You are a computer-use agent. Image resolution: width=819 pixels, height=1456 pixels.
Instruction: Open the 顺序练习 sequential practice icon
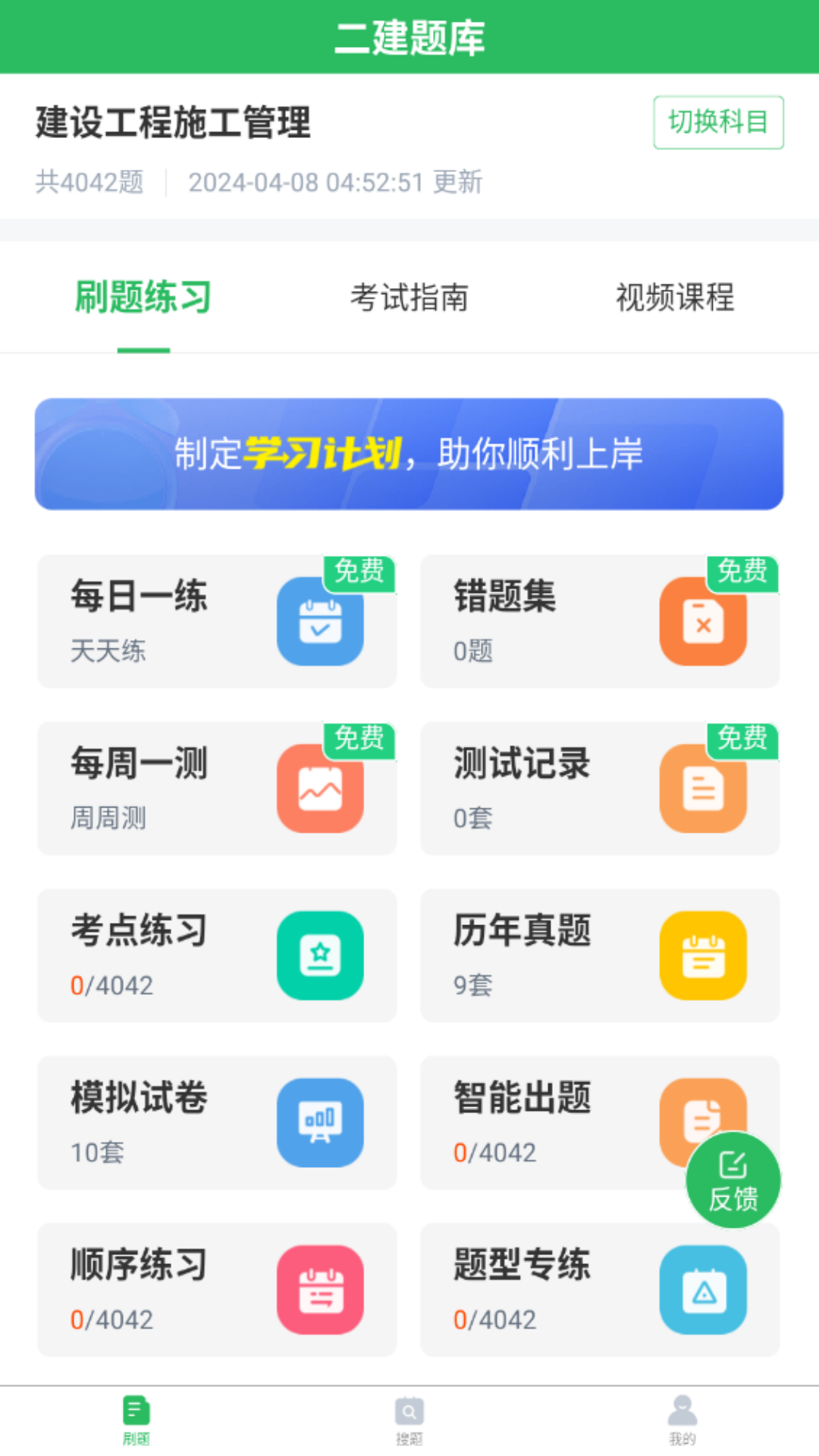pos(320,1289)
